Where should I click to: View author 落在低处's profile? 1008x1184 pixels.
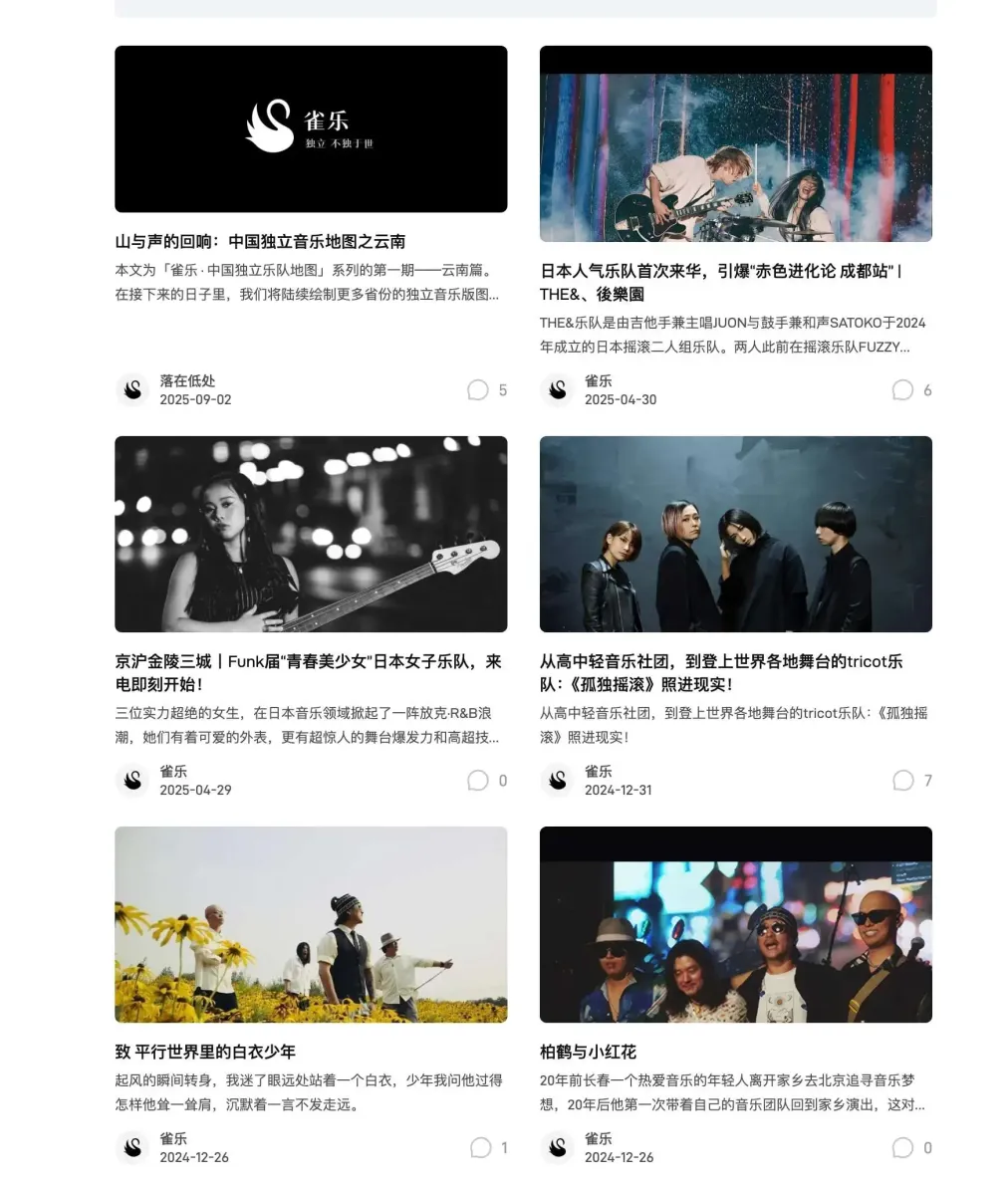tap(187, 380)
